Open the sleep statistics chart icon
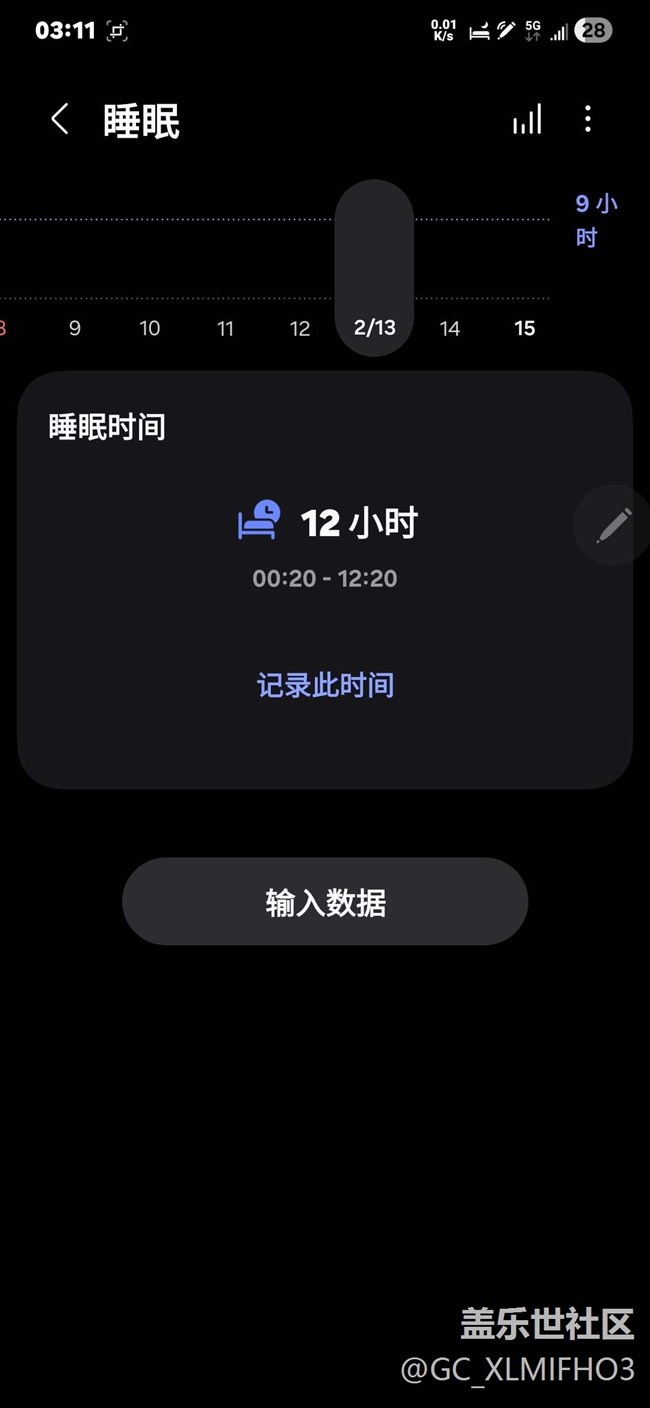Image resolution: width=650 pixels, height=1408 pixels. tap(527, 120)
